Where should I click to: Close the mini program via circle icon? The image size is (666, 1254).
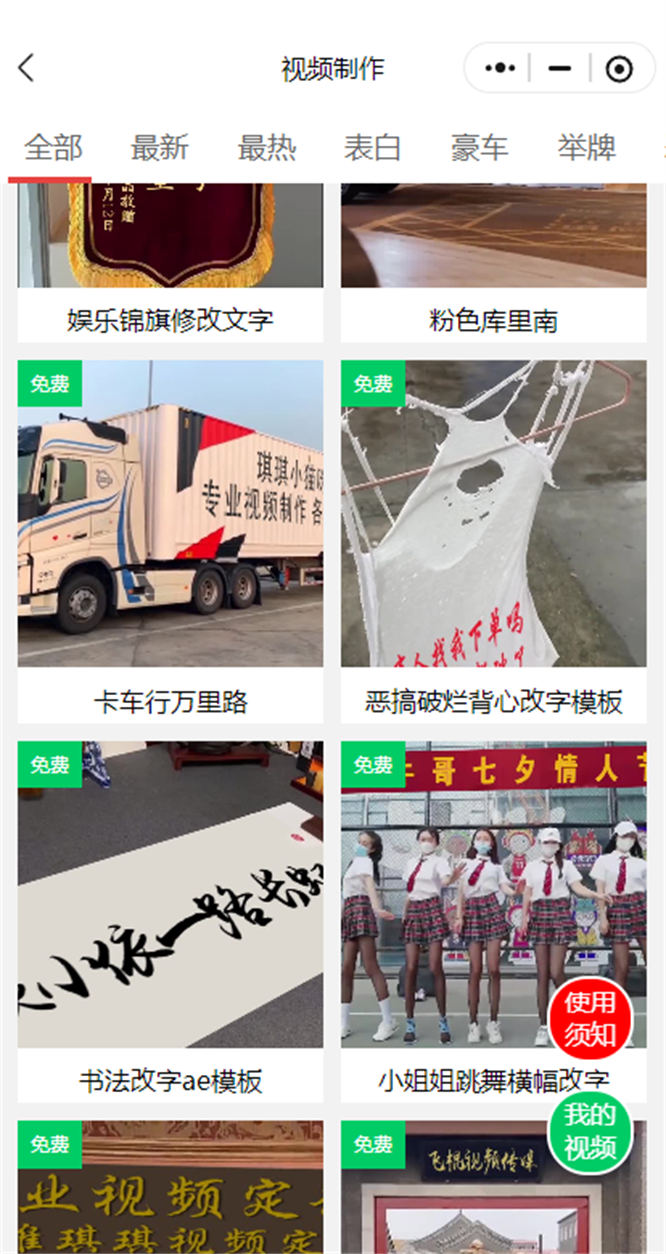(x=620, y=68)
